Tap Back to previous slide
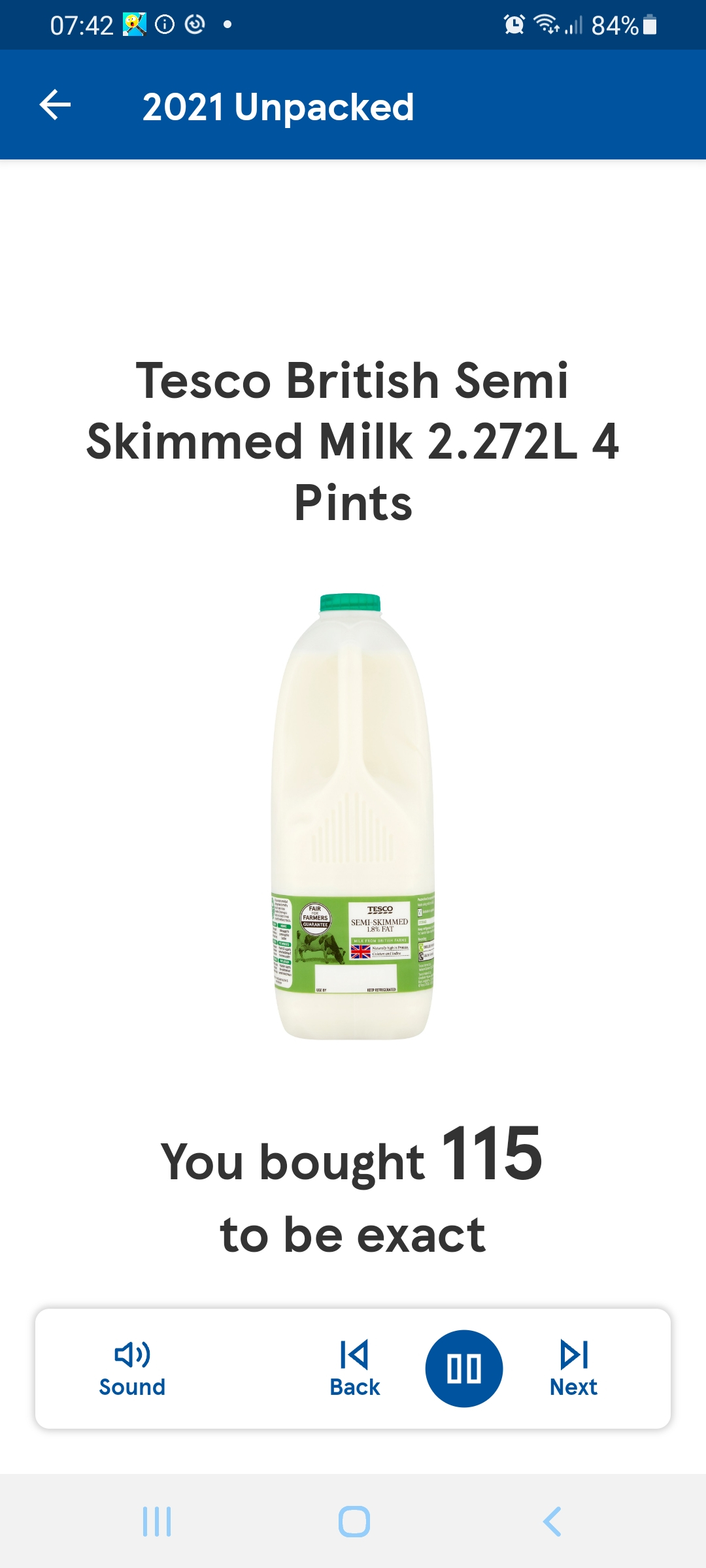Image resolution: width=706 pixels, height=1568 pixels. pyautogui.click(x=354, y=1369)
